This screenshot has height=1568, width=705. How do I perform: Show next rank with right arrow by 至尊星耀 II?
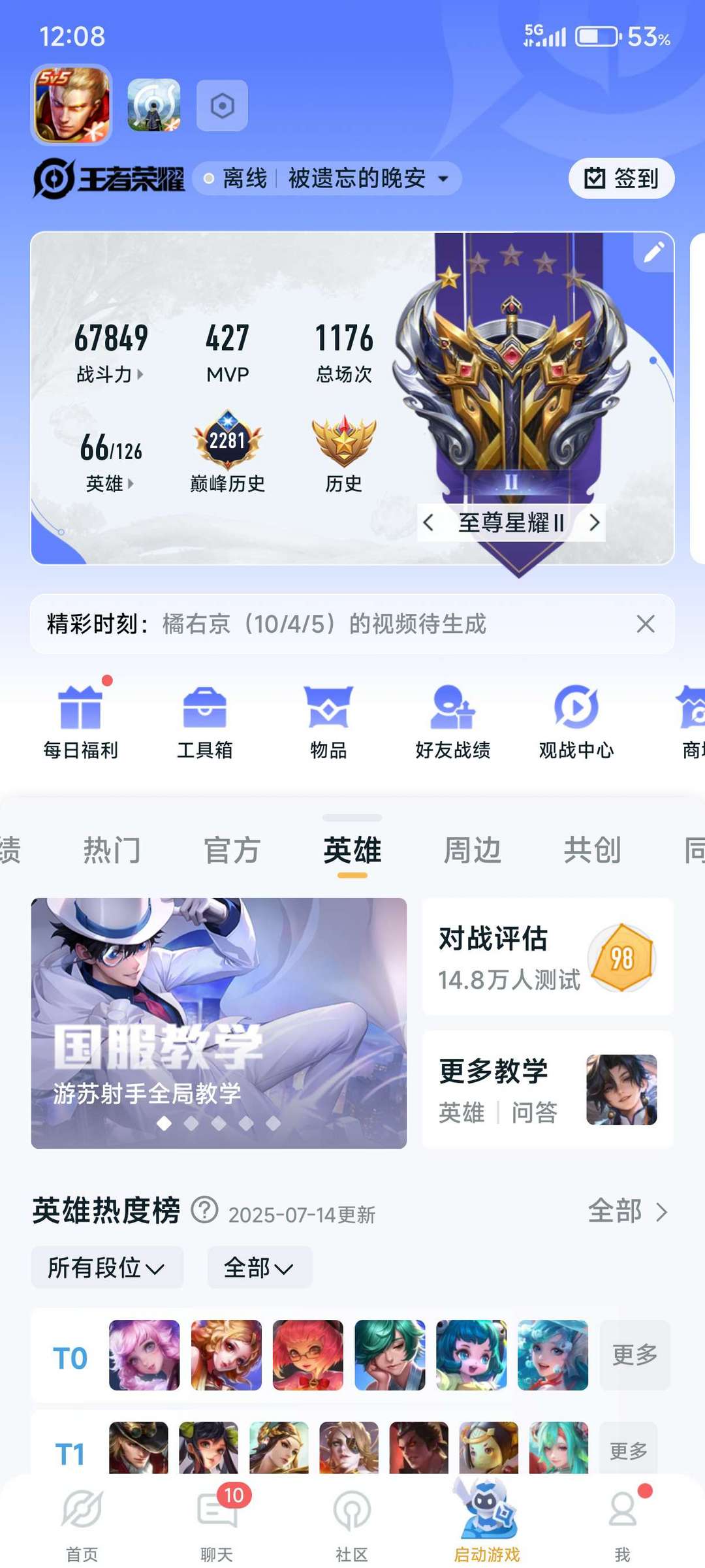click(x=593, y=522)
